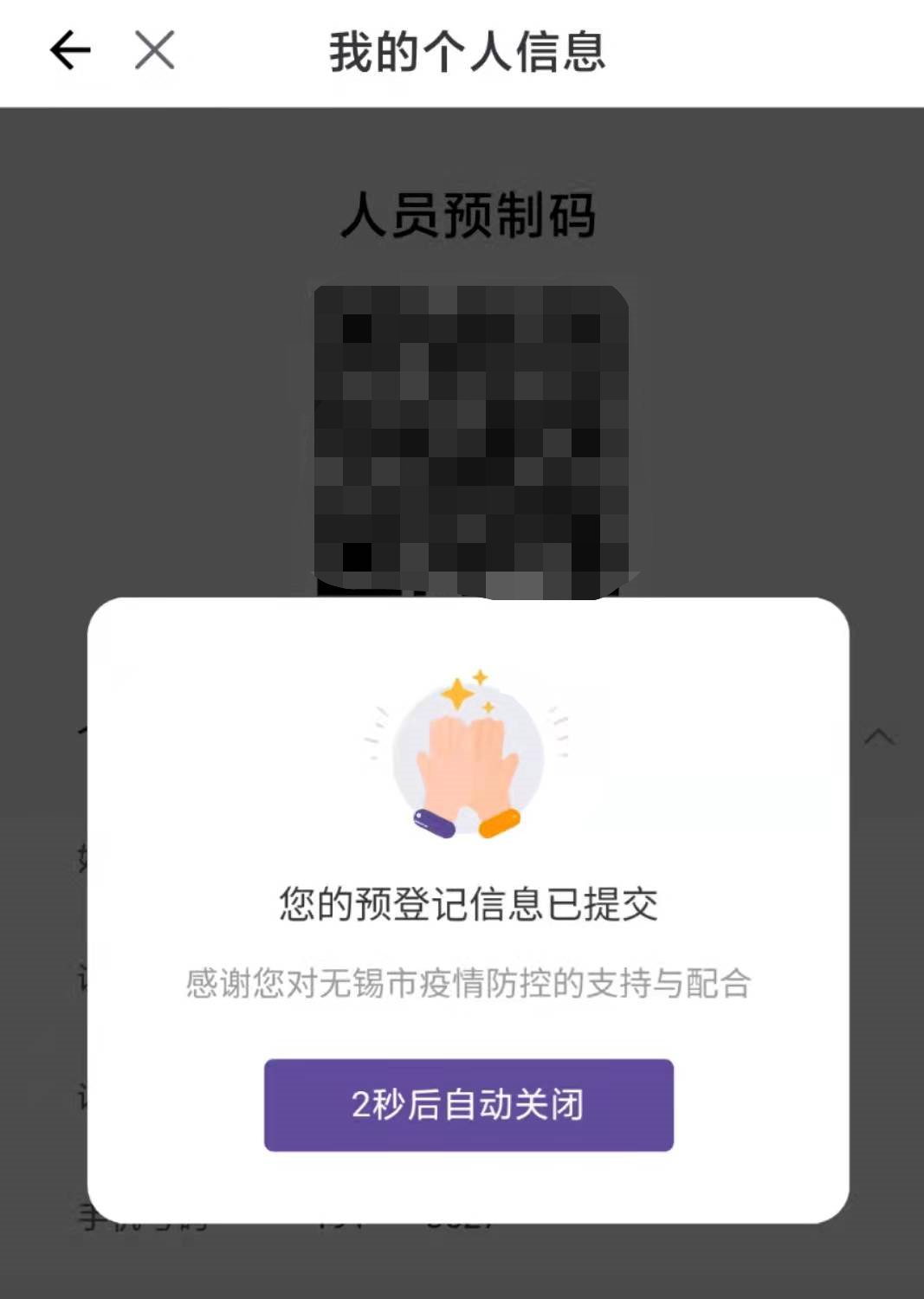The width and height of the screenshot is (924, 1299).
Task: Collapse the section with the chevron arrow
Action: [x=879, y=737]
